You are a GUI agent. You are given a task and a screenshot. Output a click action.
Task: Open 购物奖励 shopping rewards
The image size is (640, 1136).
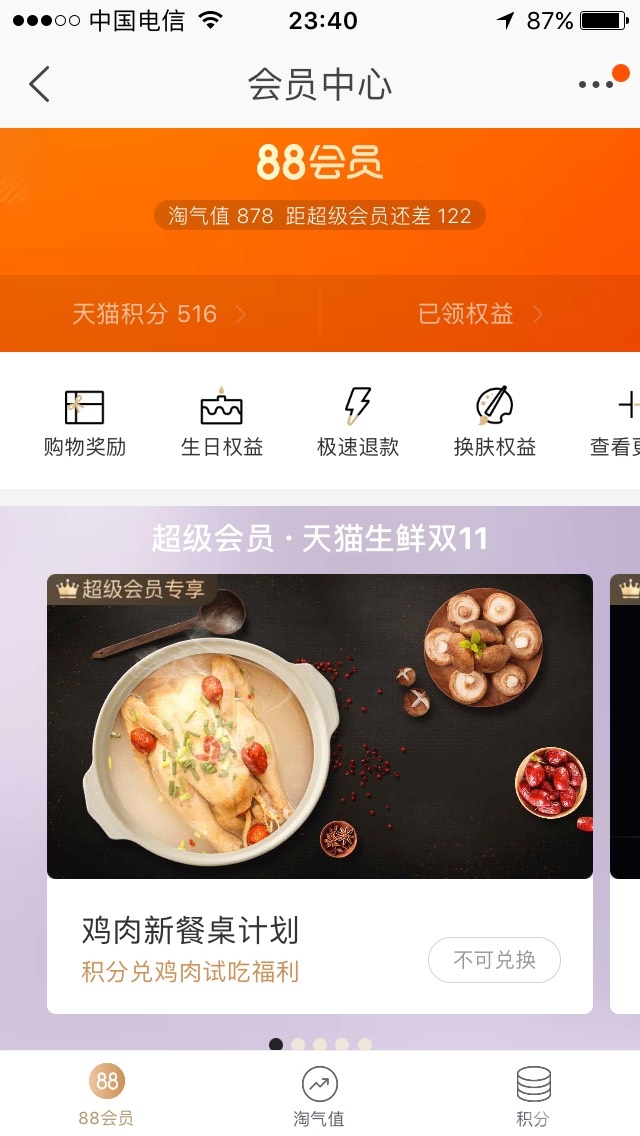[x=85, y=423]
